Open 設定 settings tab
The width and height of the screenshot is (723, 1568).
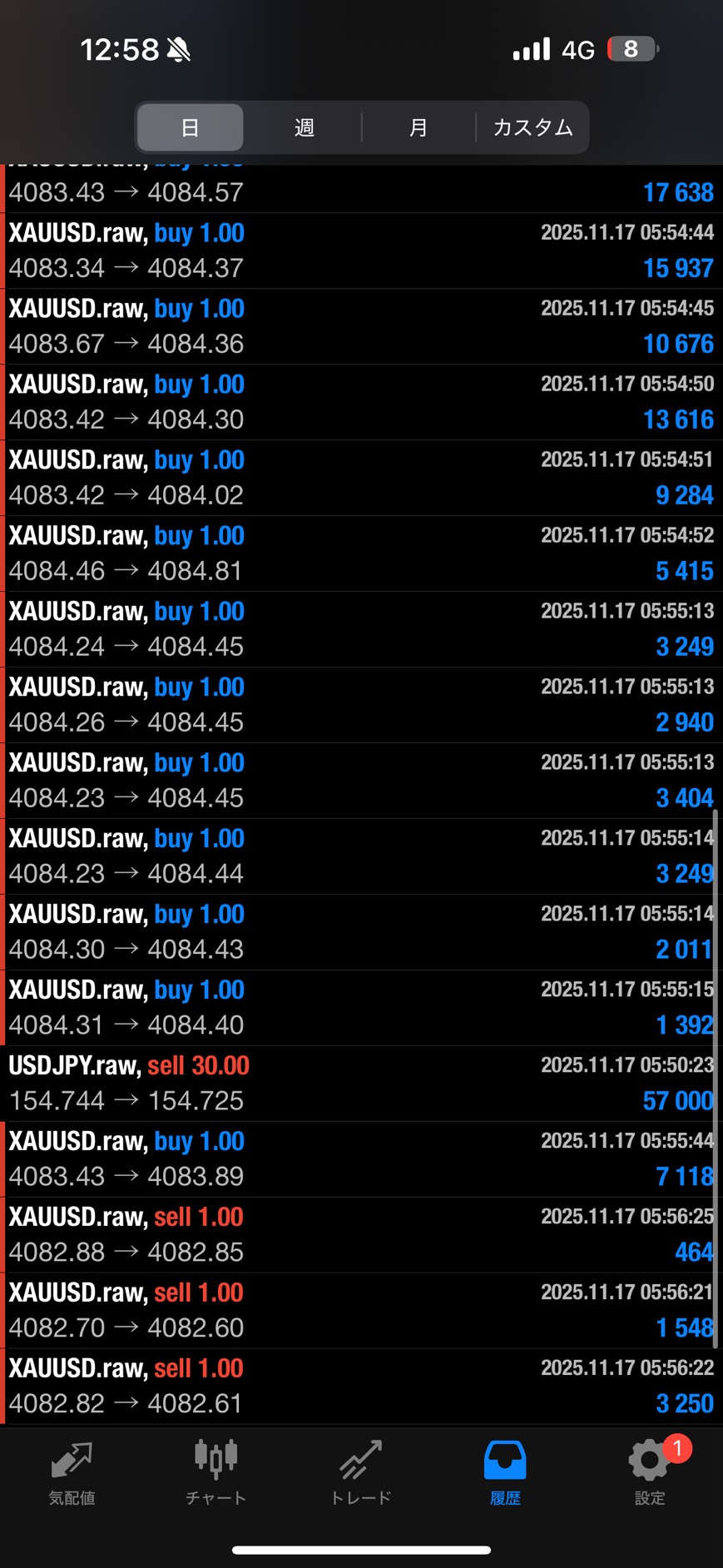point(650,1473)
